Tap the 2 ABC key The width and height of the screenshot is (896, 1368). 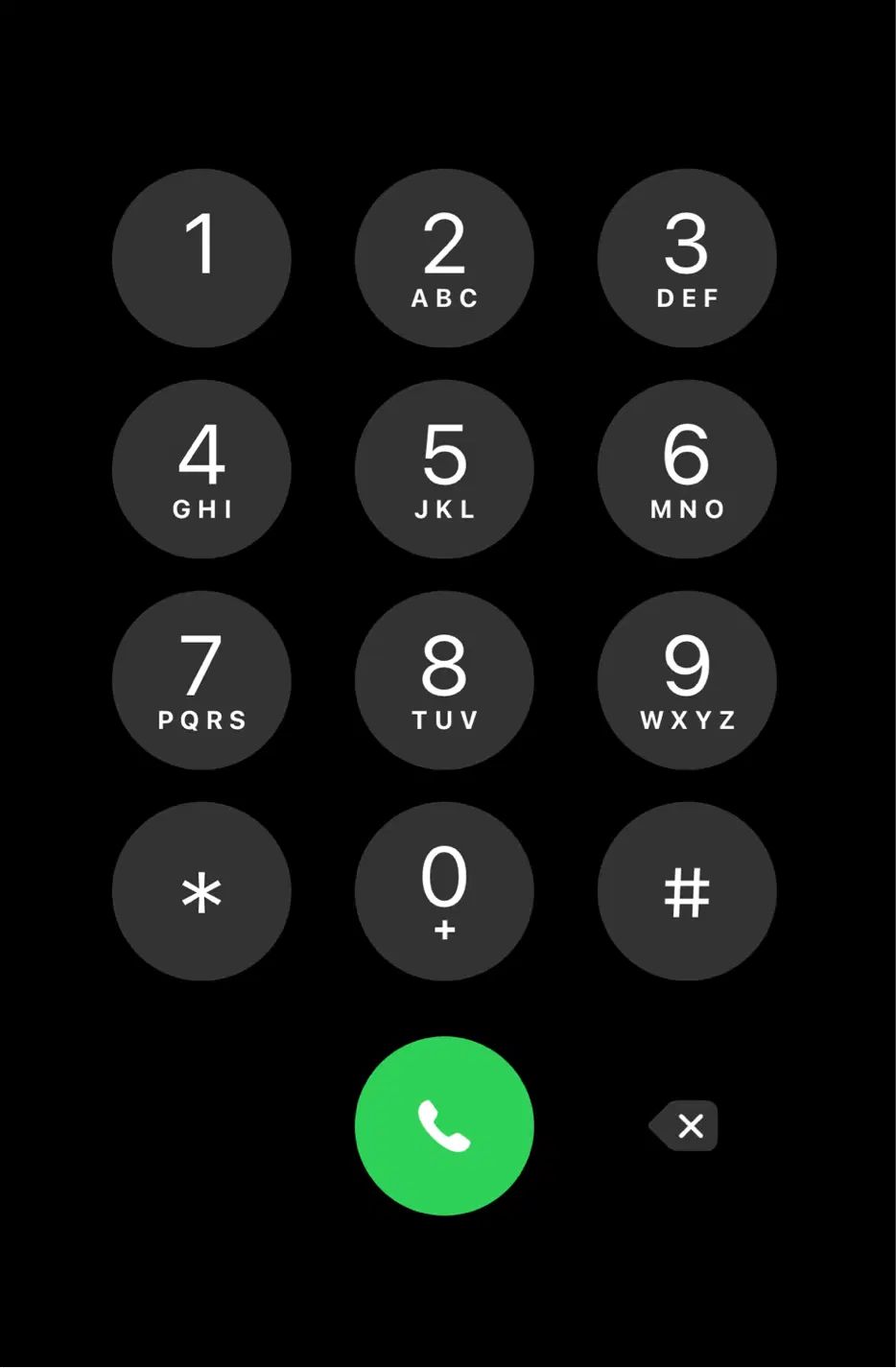click(444, 258)
